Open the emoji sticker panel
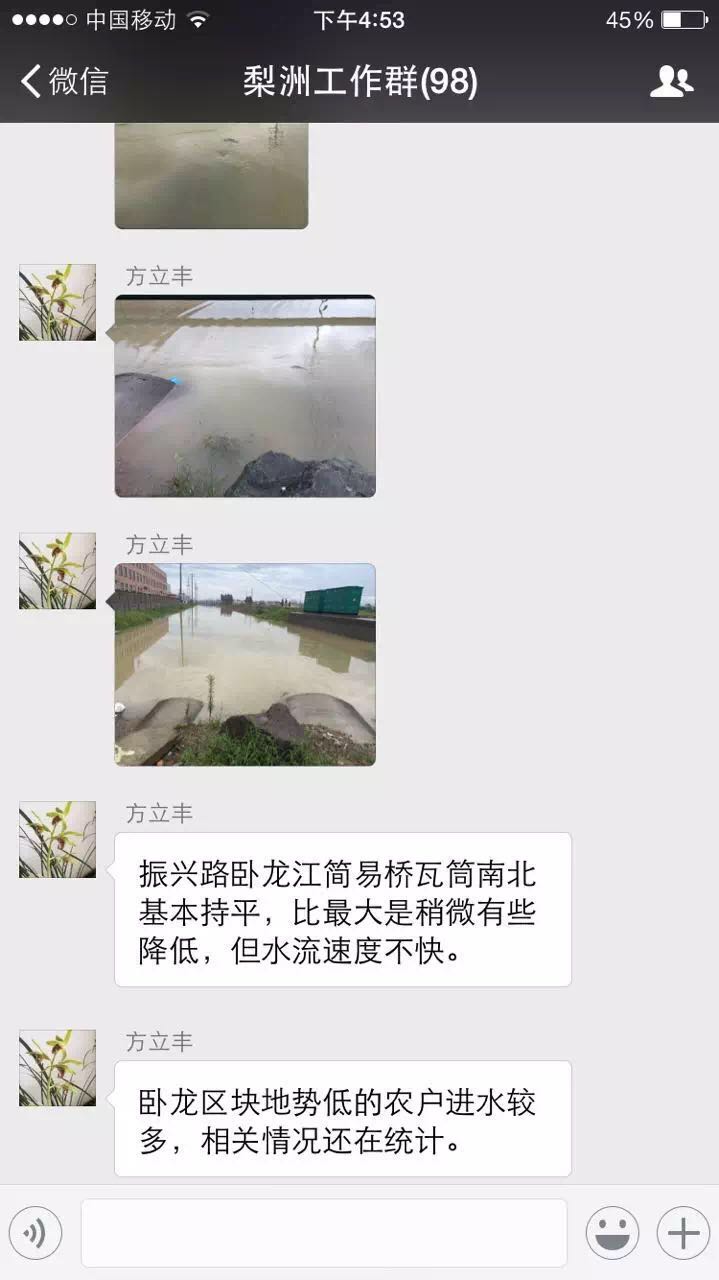This screenshot has height=1280, width=719. click(612, 1233)
